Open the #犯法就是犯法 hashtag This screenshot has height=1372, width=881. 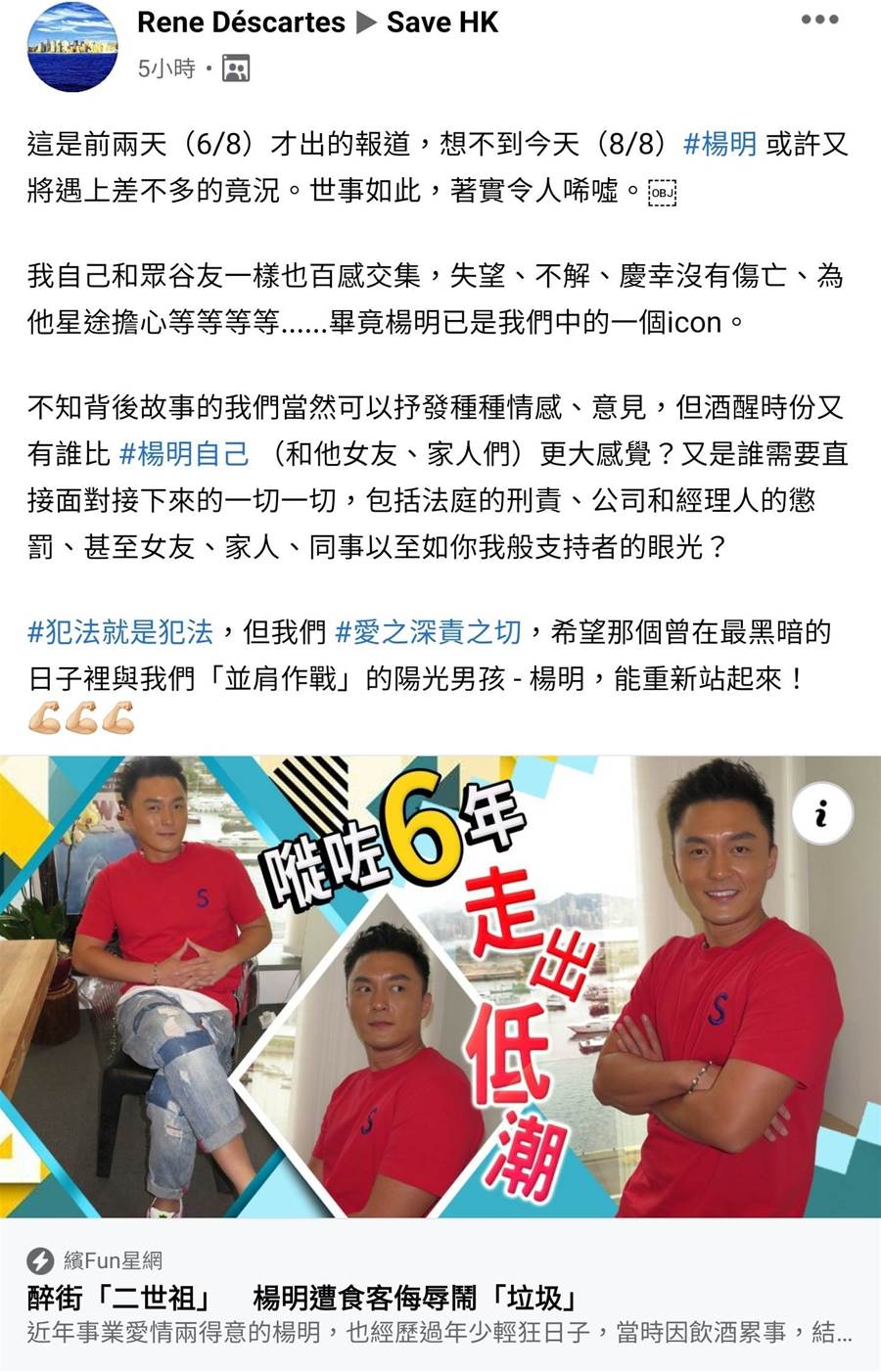click(x=120, y=632)
